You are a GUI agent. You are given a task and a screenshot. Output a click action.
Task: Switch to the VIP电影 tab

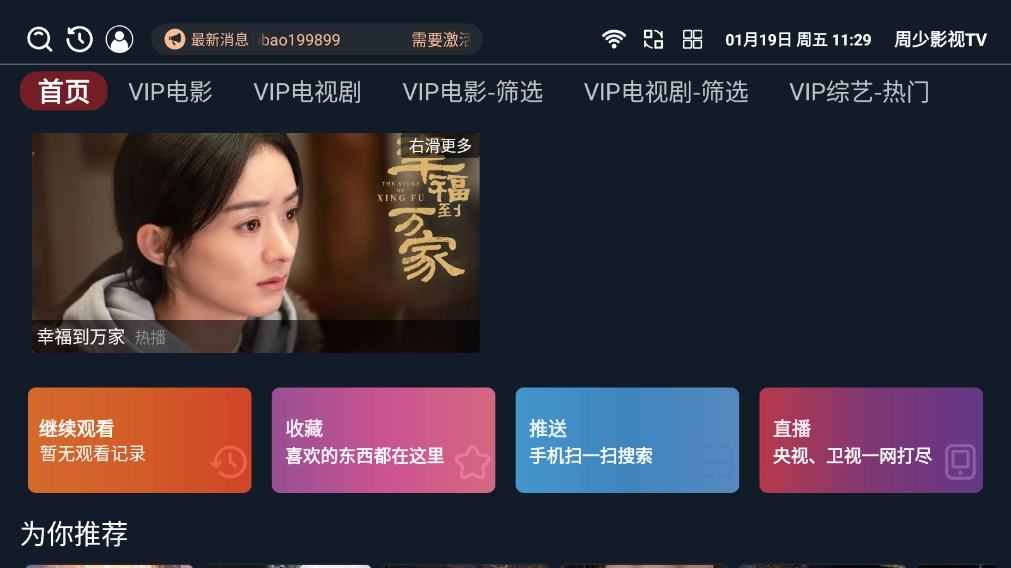[170, 92]
